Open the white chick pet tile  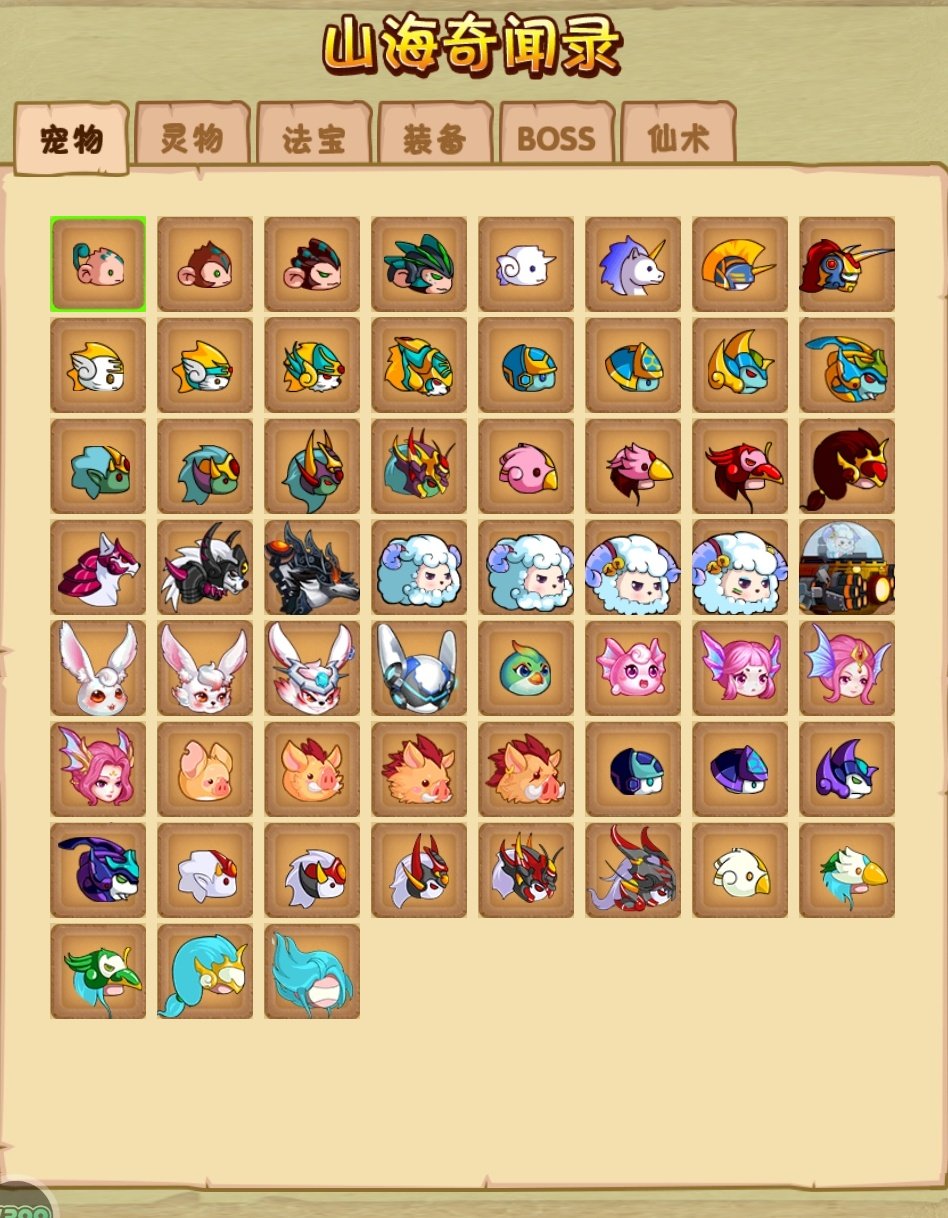[740, 870]
